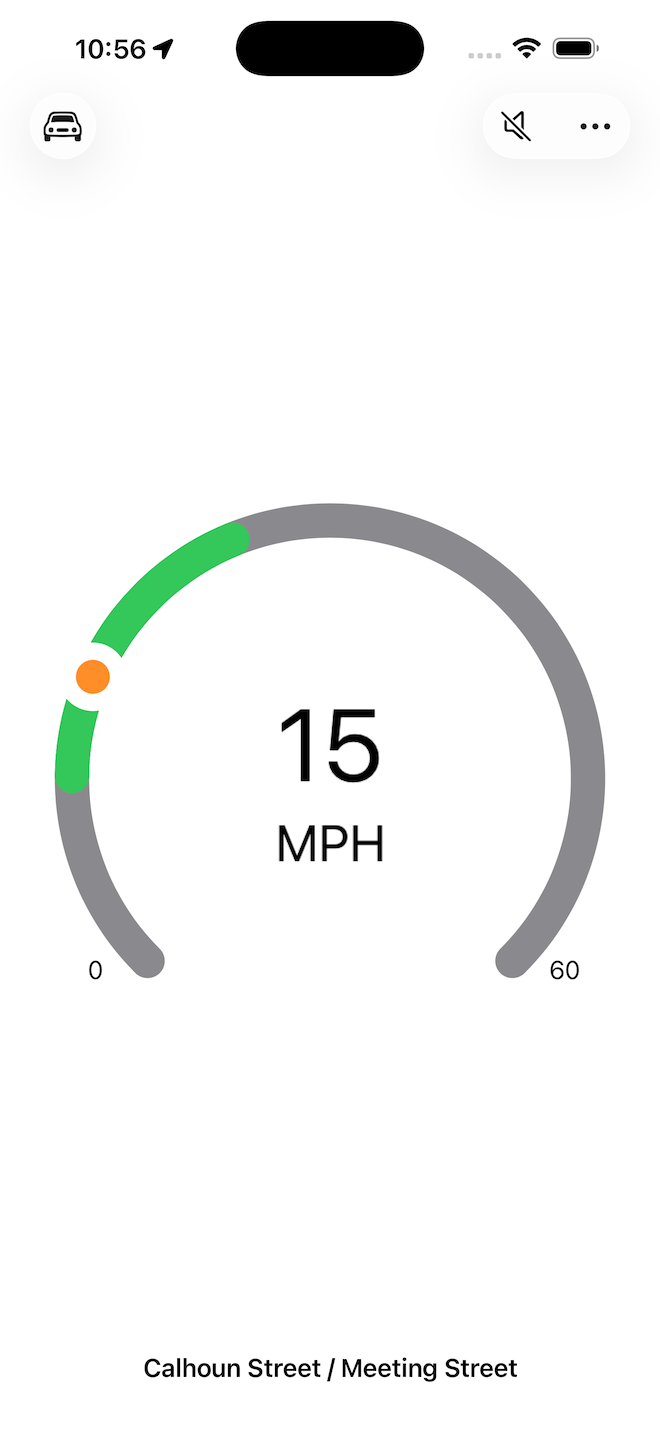Open the three-dot more options menu
660x1434 pixels.
595,126
